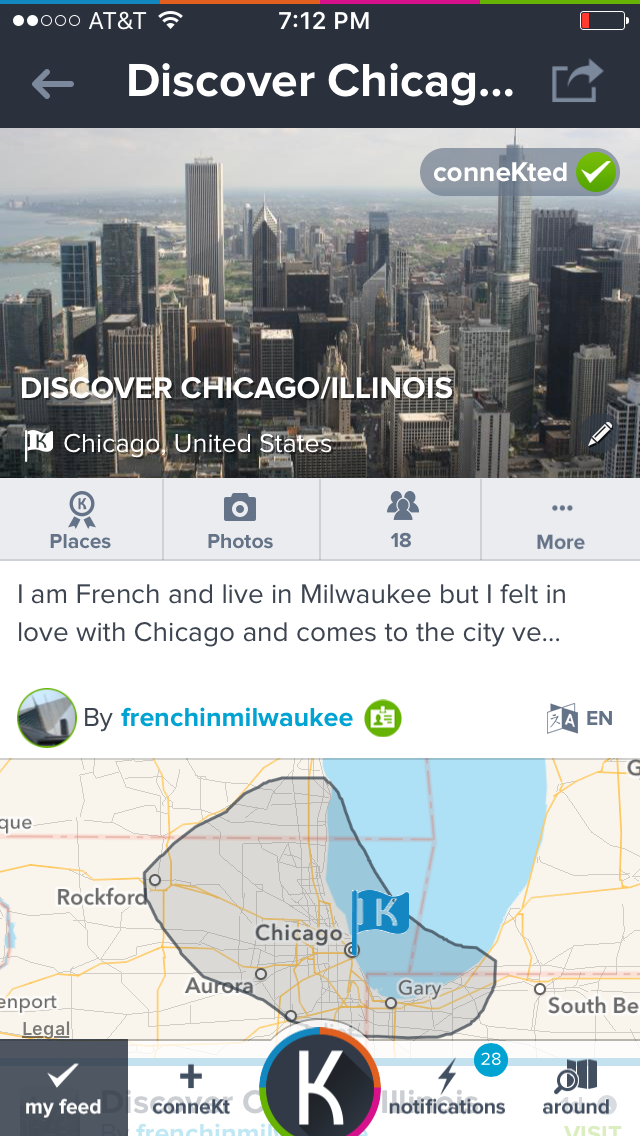
Task: Edit the cover with pencil icon
Action: click(600, 434)
